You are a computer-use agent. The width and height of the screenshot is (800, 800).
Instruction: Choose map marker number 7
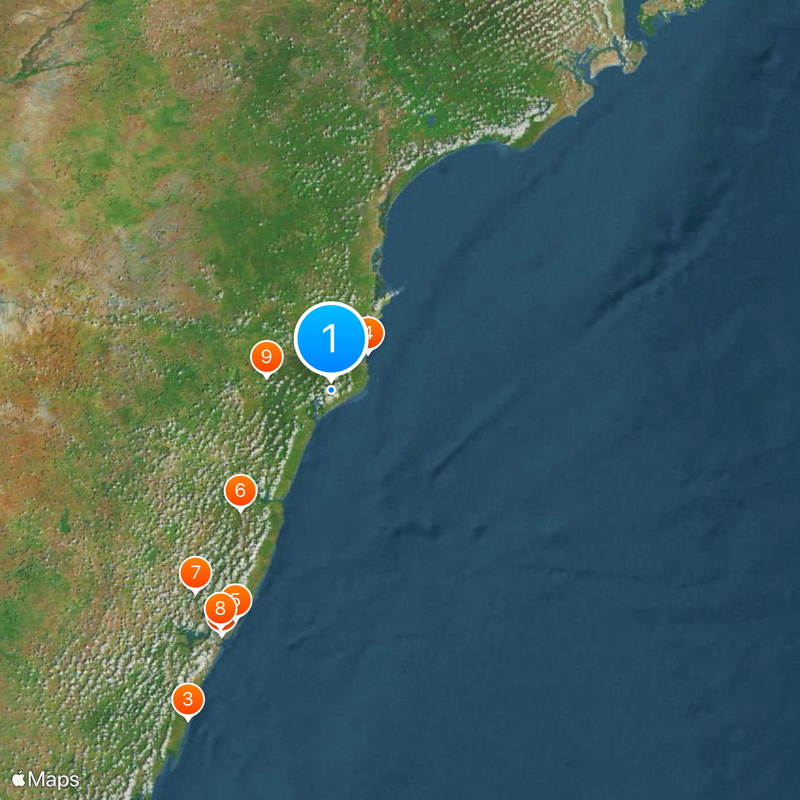click(x=195, y=573)
